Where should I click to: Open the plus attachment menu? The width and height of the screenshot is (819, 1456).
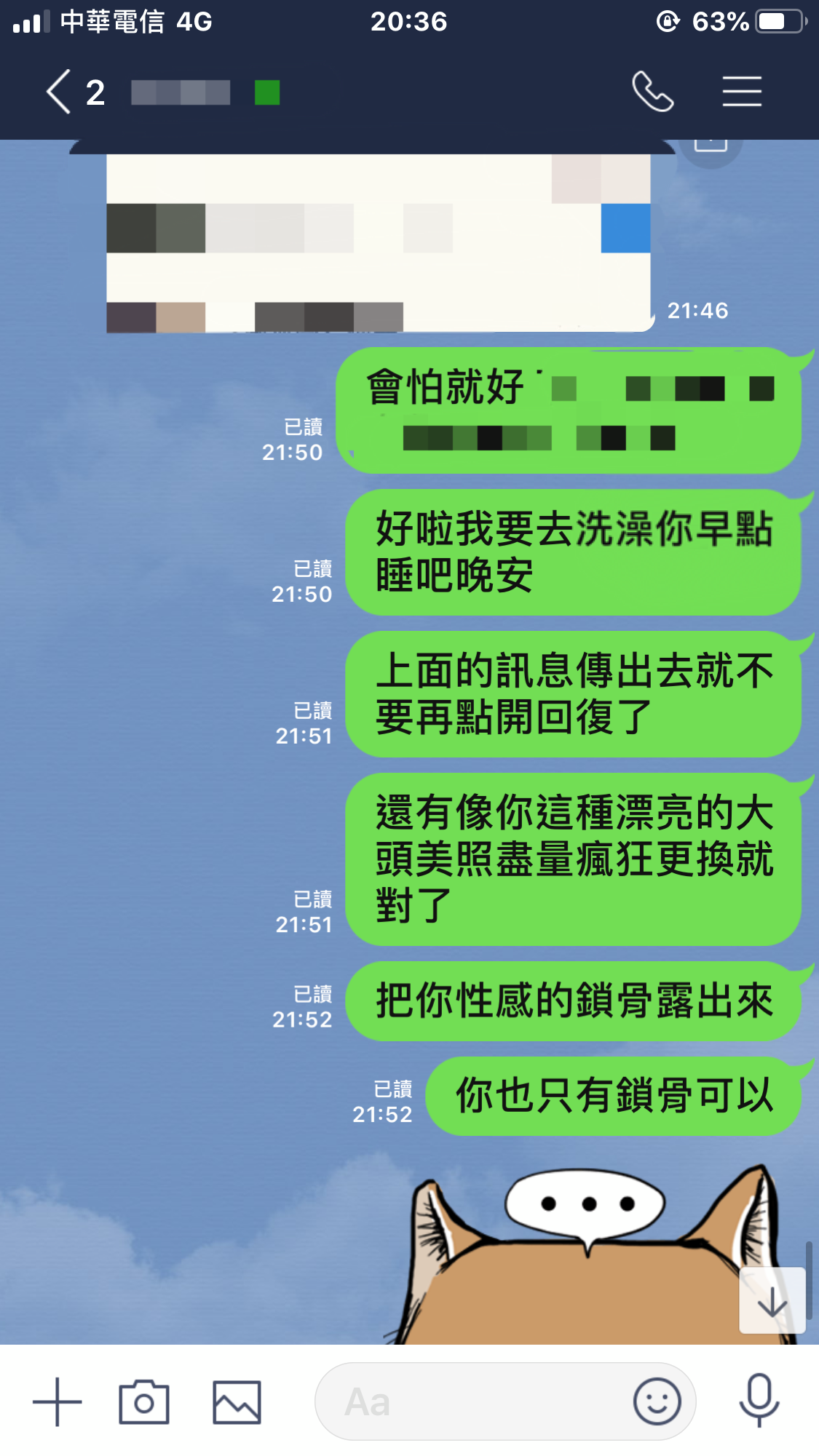(x=57, y=1401)
